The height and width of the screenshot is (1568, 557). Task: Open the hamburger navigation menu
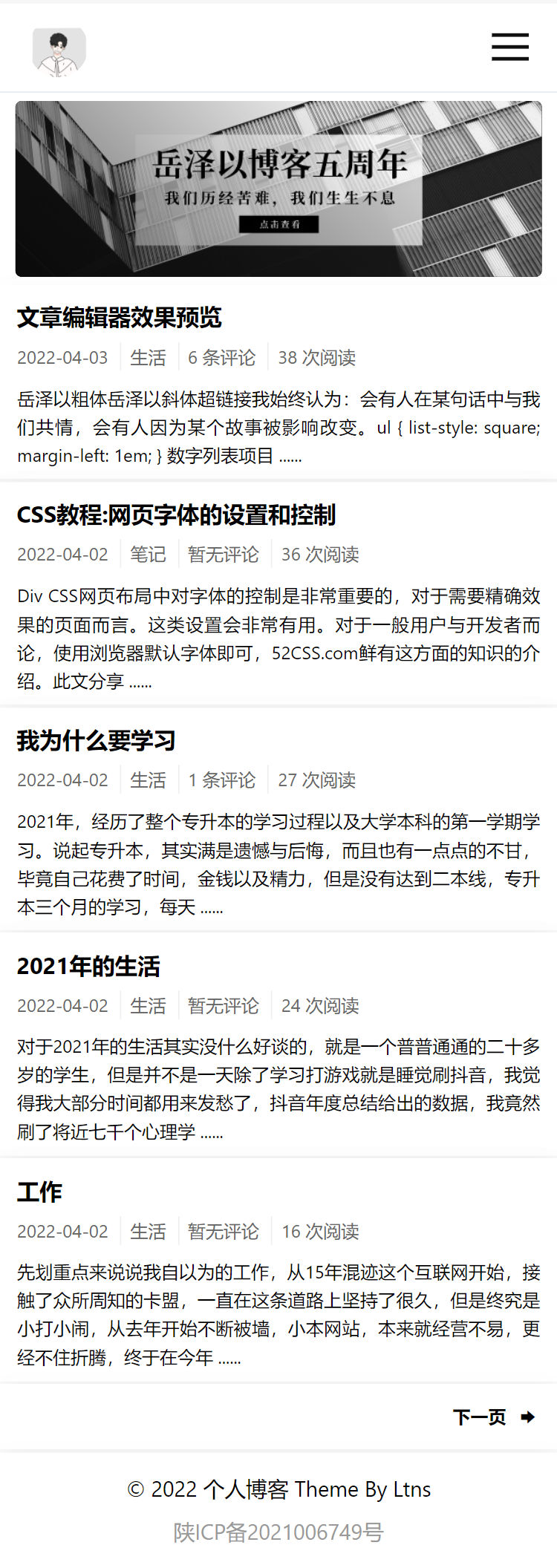510,47
